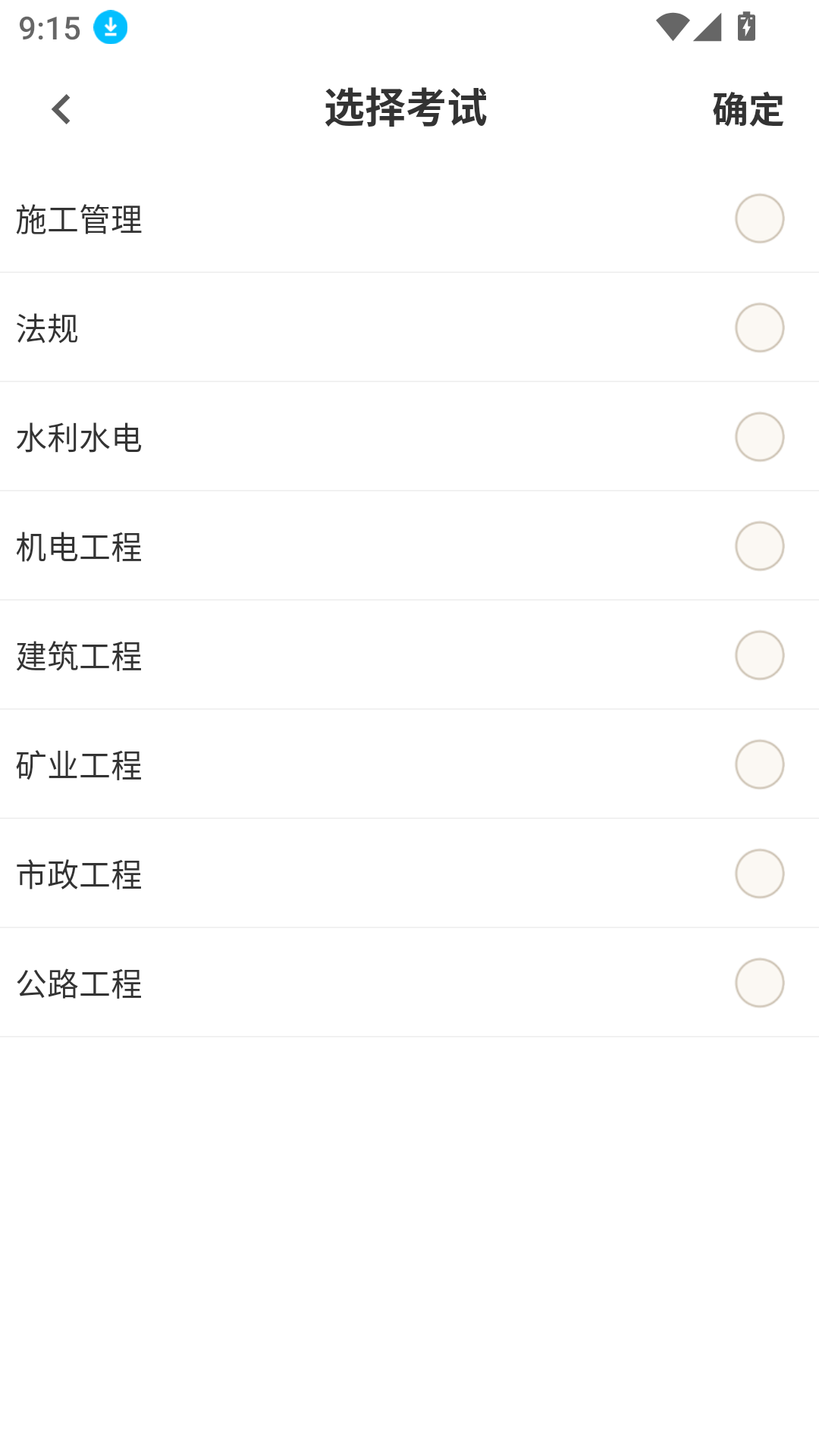Select the 水利水电 radio button

[x=759, y=437]
